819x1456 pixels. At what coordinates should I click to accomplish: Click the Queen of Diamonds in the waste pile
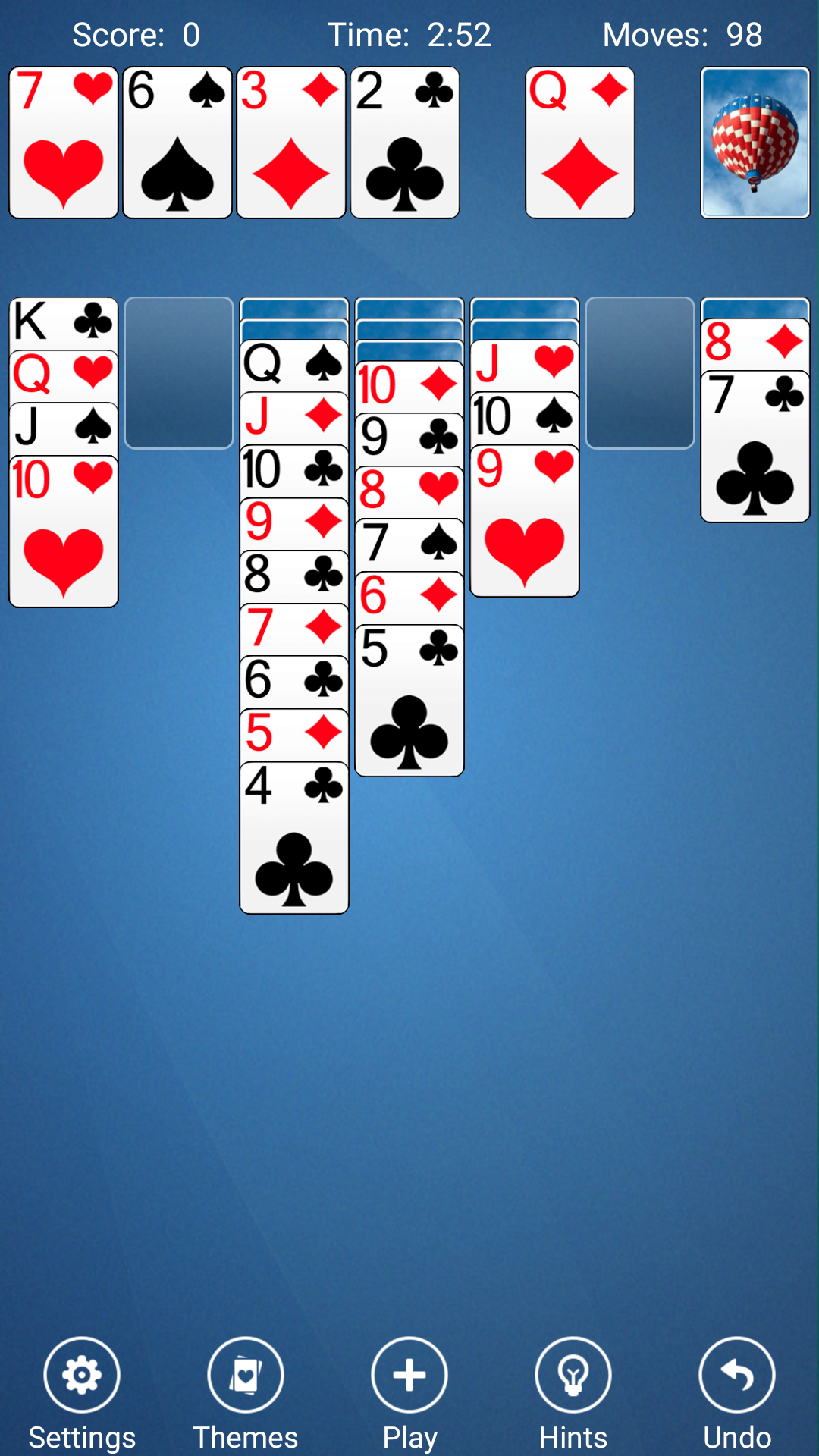click(x=580, y=144)
